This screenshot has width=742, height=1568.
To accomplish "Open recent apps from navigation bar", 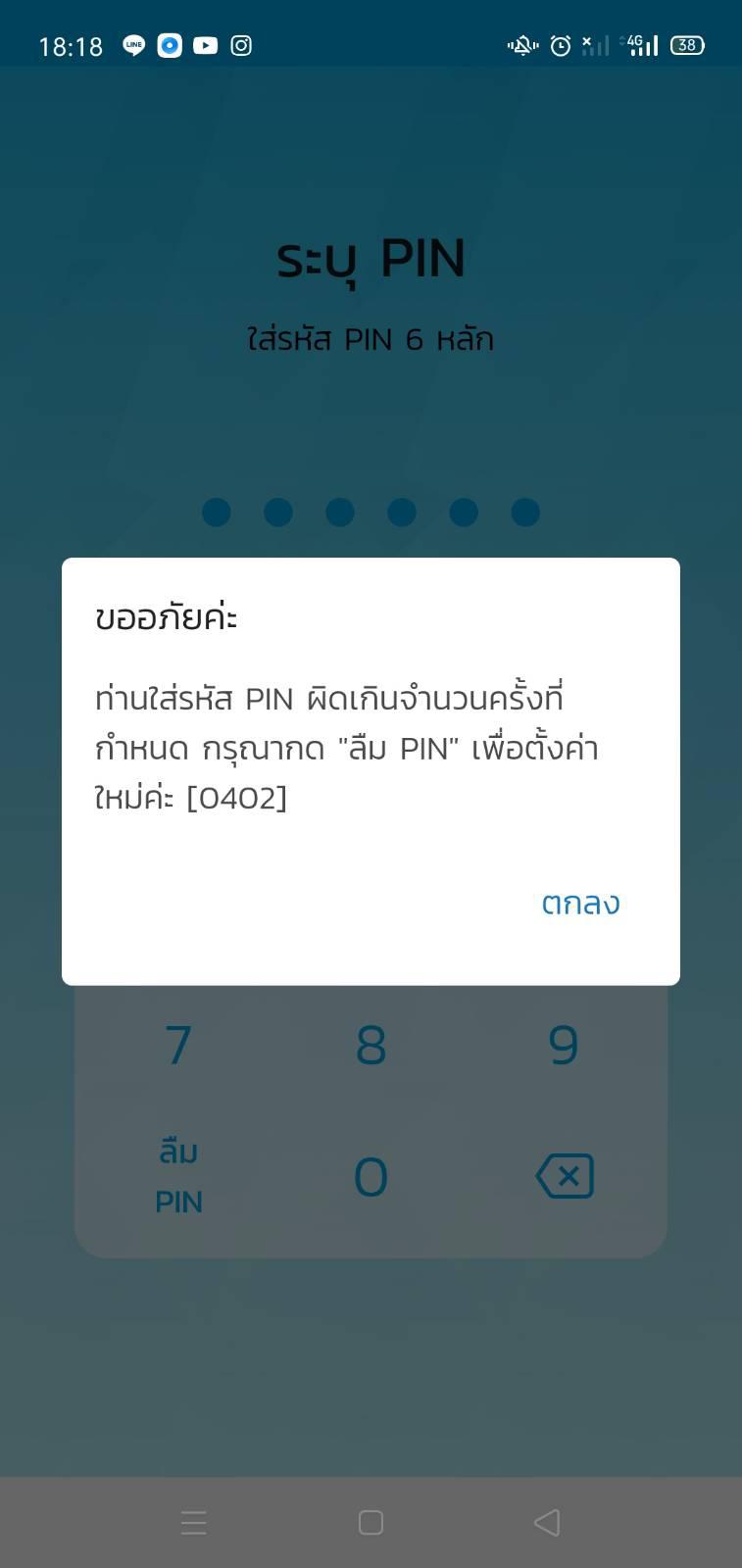I will point(194,1522).
